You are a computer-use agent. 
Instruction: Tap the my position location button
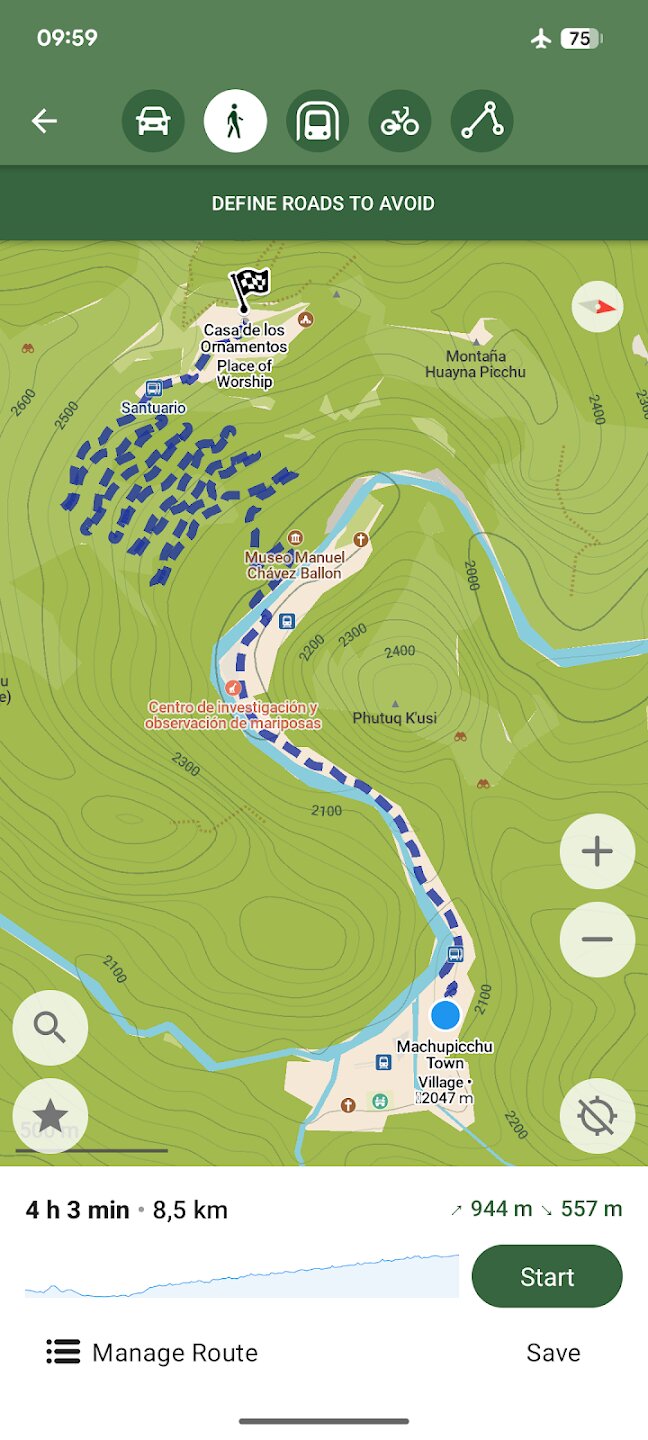click(x=597, y=1116)
